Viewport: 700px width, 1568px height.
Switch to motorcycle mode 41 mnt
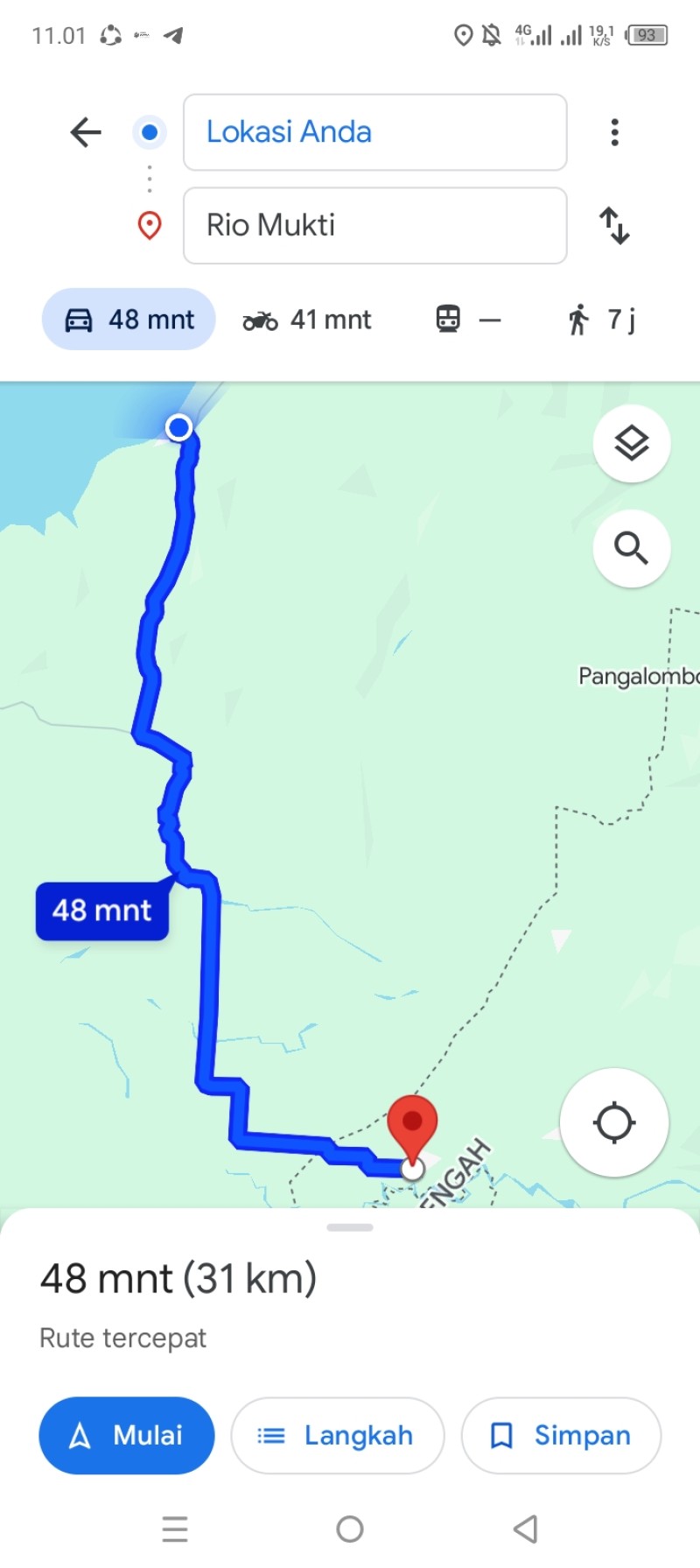pyautogui.click(x=306, y=320)
